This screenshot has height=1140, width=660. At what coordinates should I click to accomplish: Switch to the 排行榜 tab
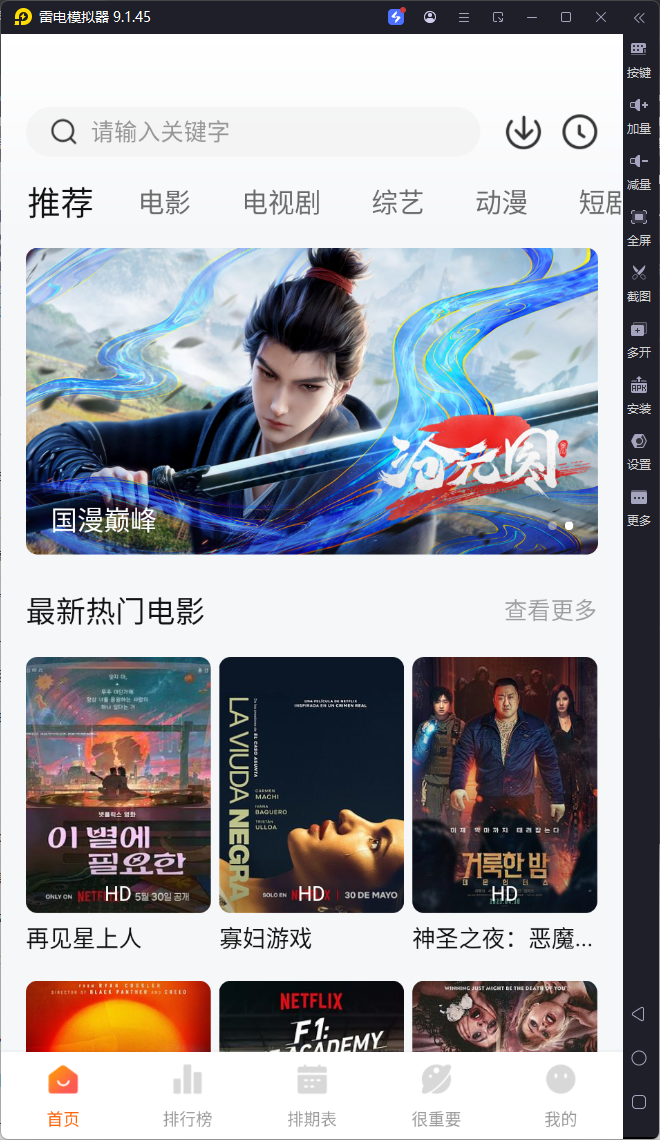(187, 1095)
